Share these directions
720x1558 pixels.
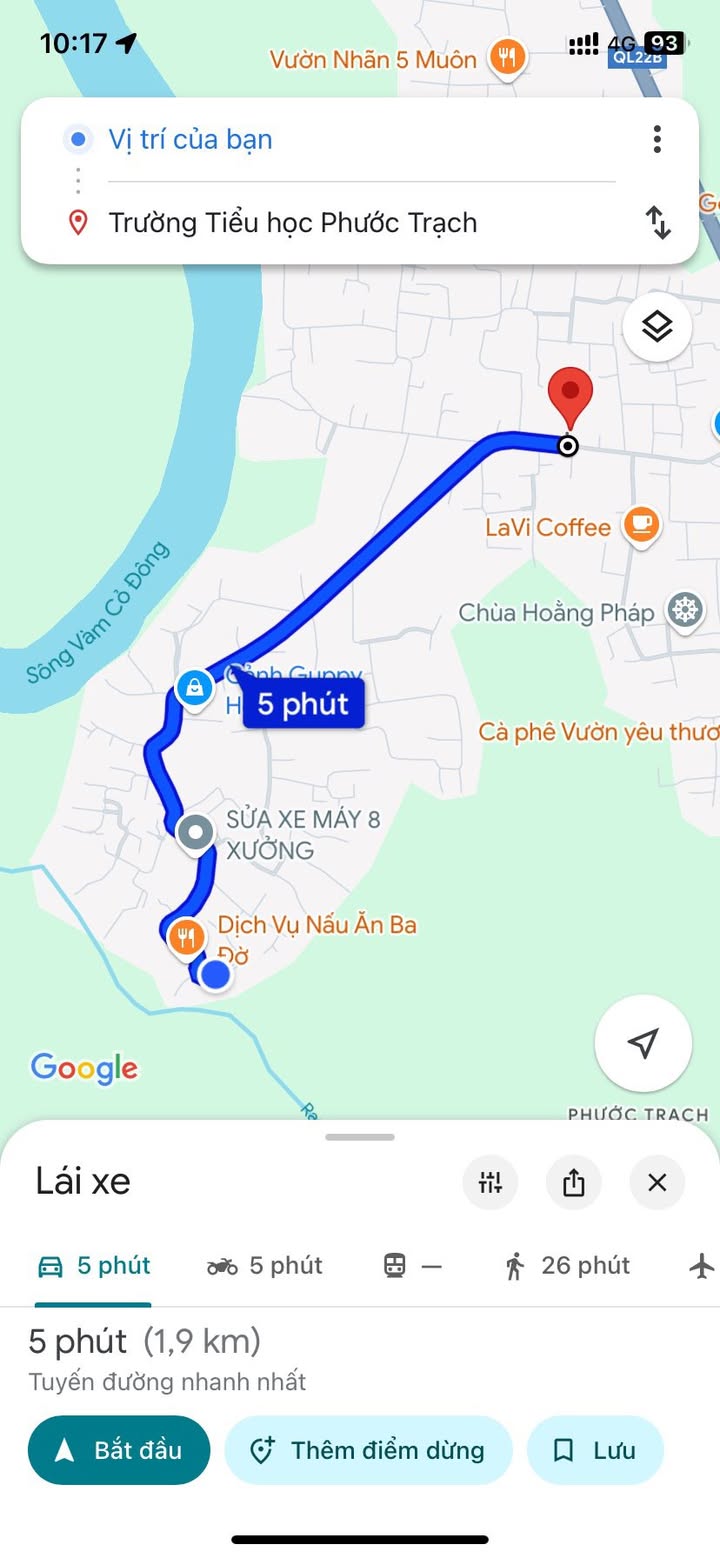[573, 1182]
